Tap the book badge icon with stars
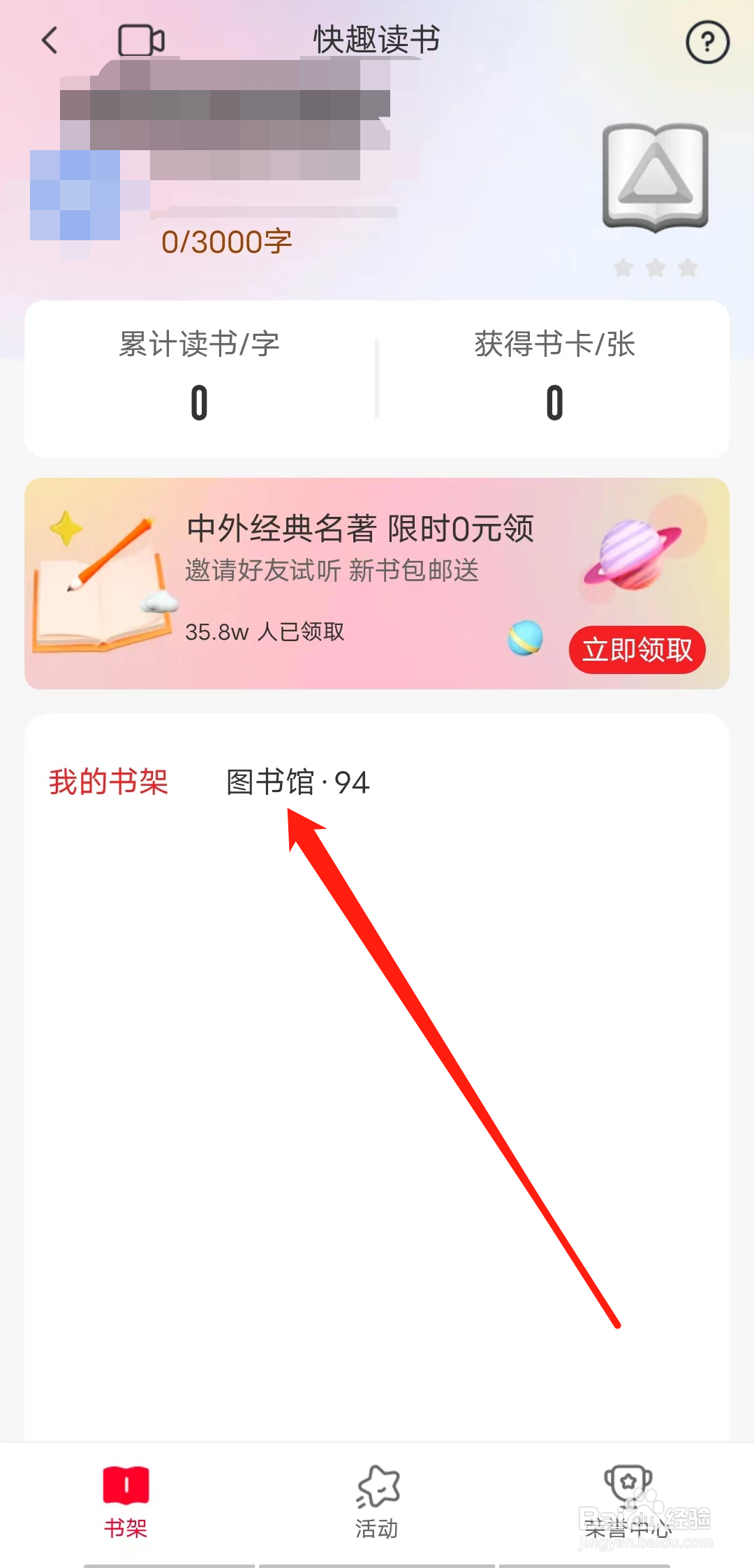Screen dimensions: 754x1568 (655, 185)
